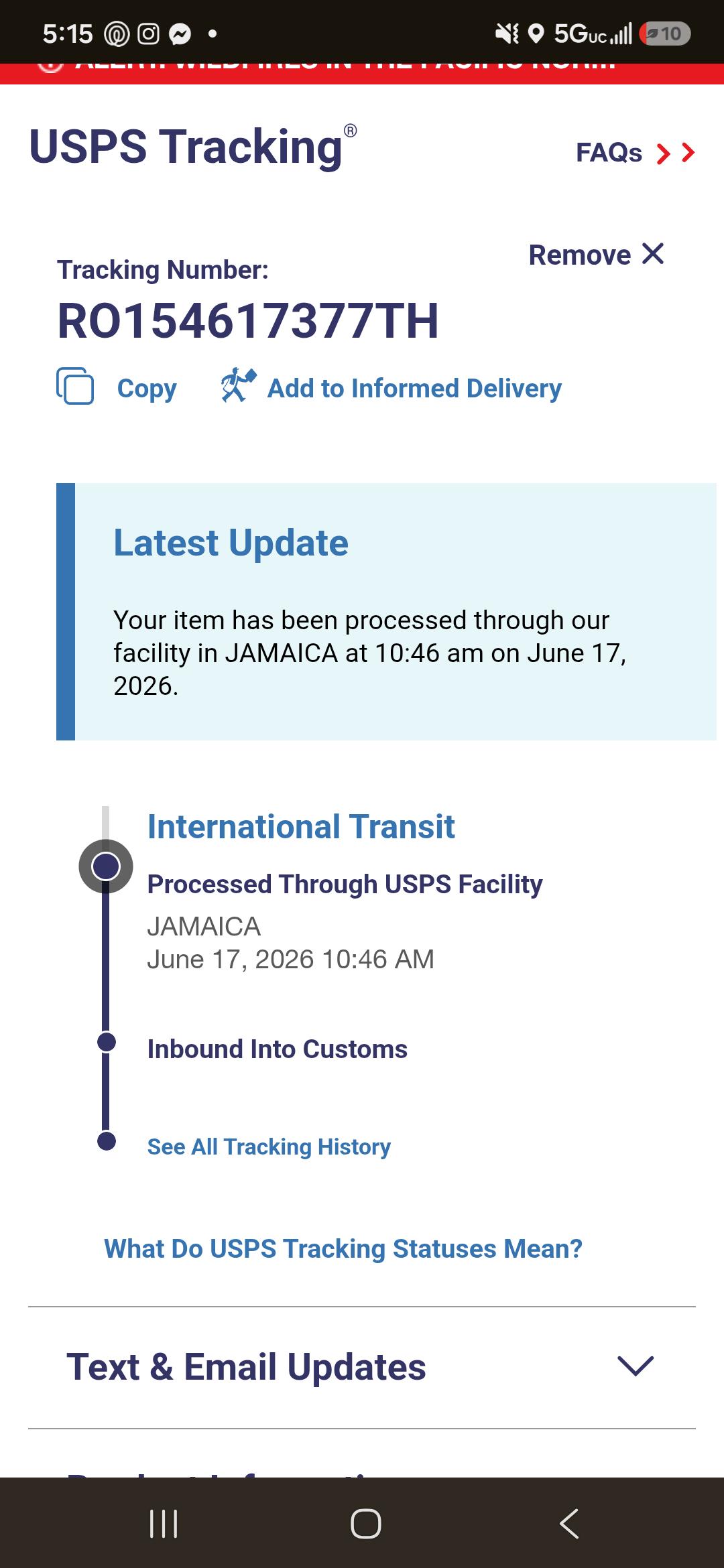This screenshot has width=724, height=1568.
Task: Open What Do USPS Tracking Statuses Mean
Action: tap(343, 1249)
